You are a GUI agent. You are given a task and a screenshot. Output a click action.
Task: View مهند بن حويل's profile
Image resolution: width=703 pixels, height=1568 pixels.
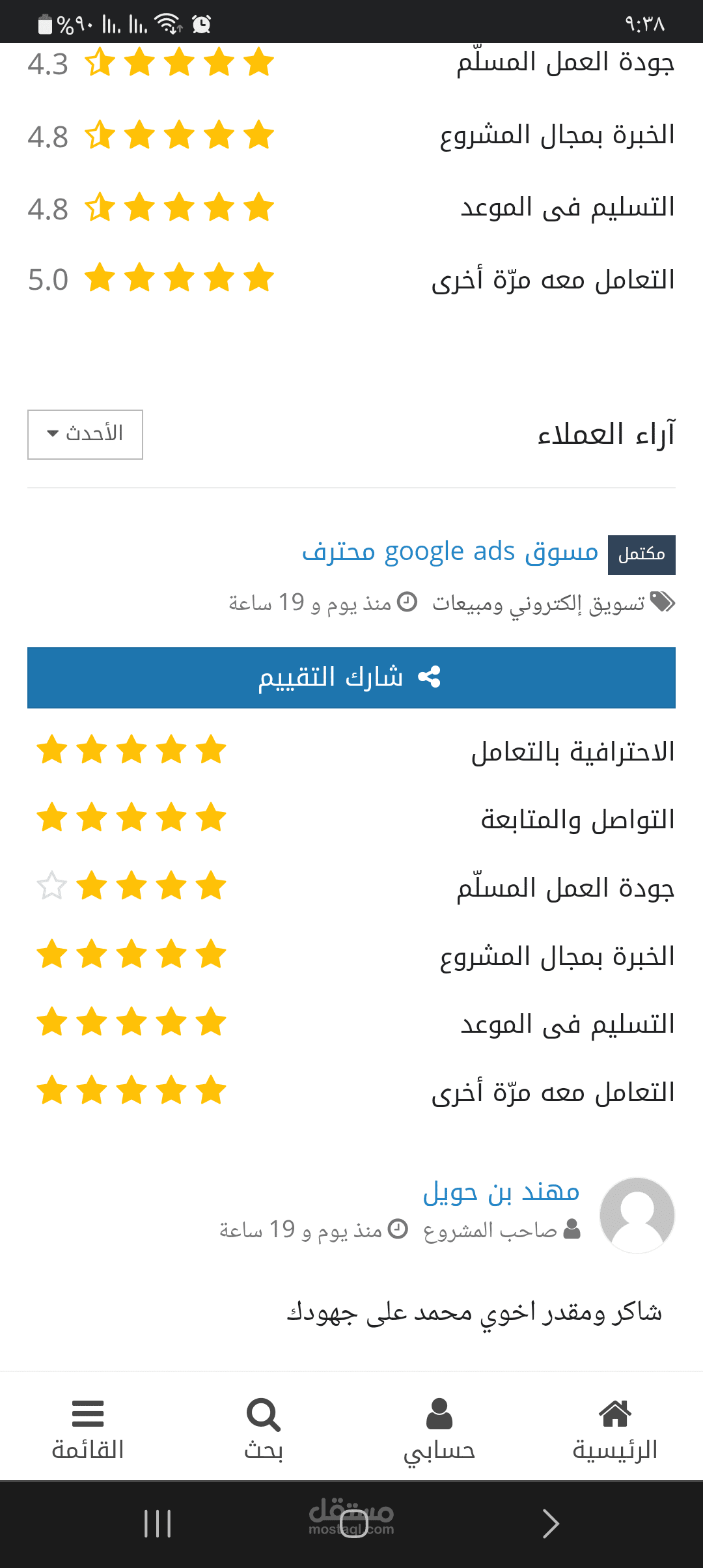[501, 1192]
